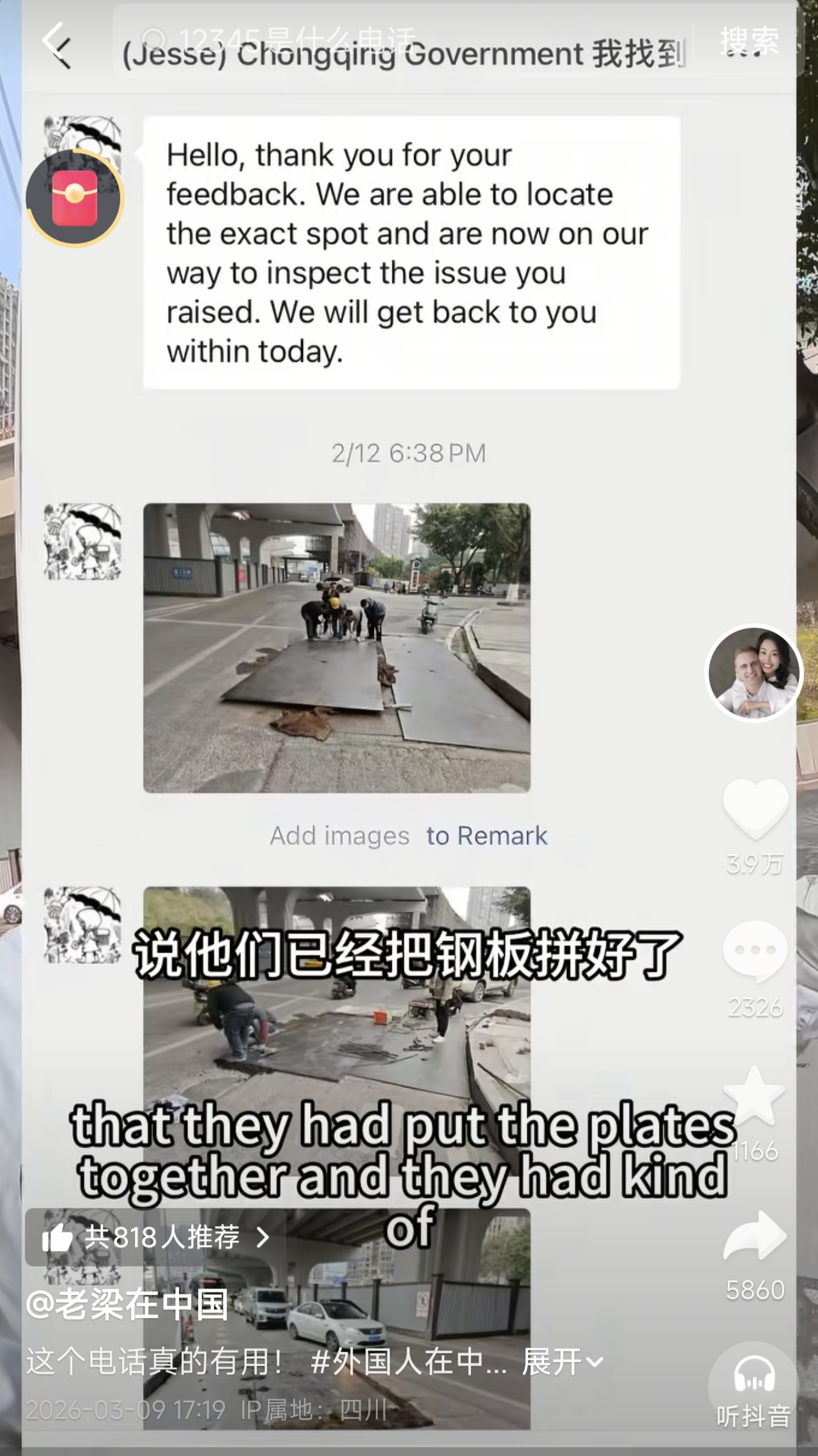This screenshot has height=1456, width=818.
Task: Add this video to favorites with the star
Action: click(755, 1096)
